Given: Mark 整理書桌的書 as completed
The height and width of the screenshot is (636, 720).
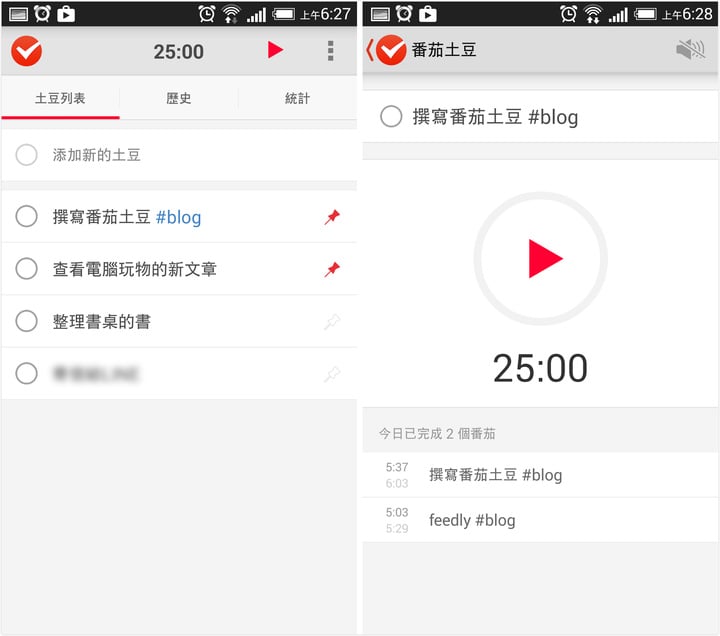Looking at the screenshot, I should click(27, 322).
